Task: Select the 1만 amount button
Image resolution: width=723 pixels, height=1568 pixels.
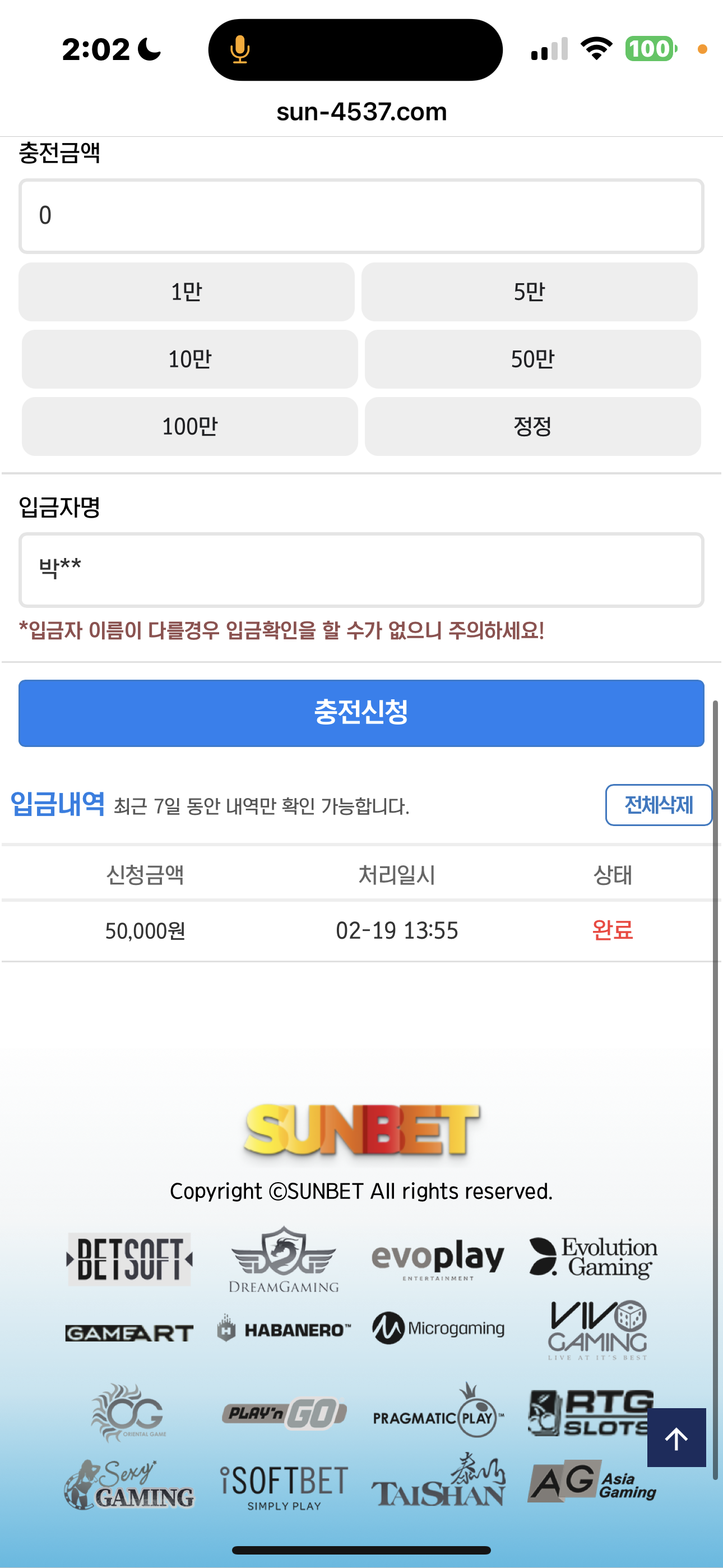Action: (x=186, y=292)
